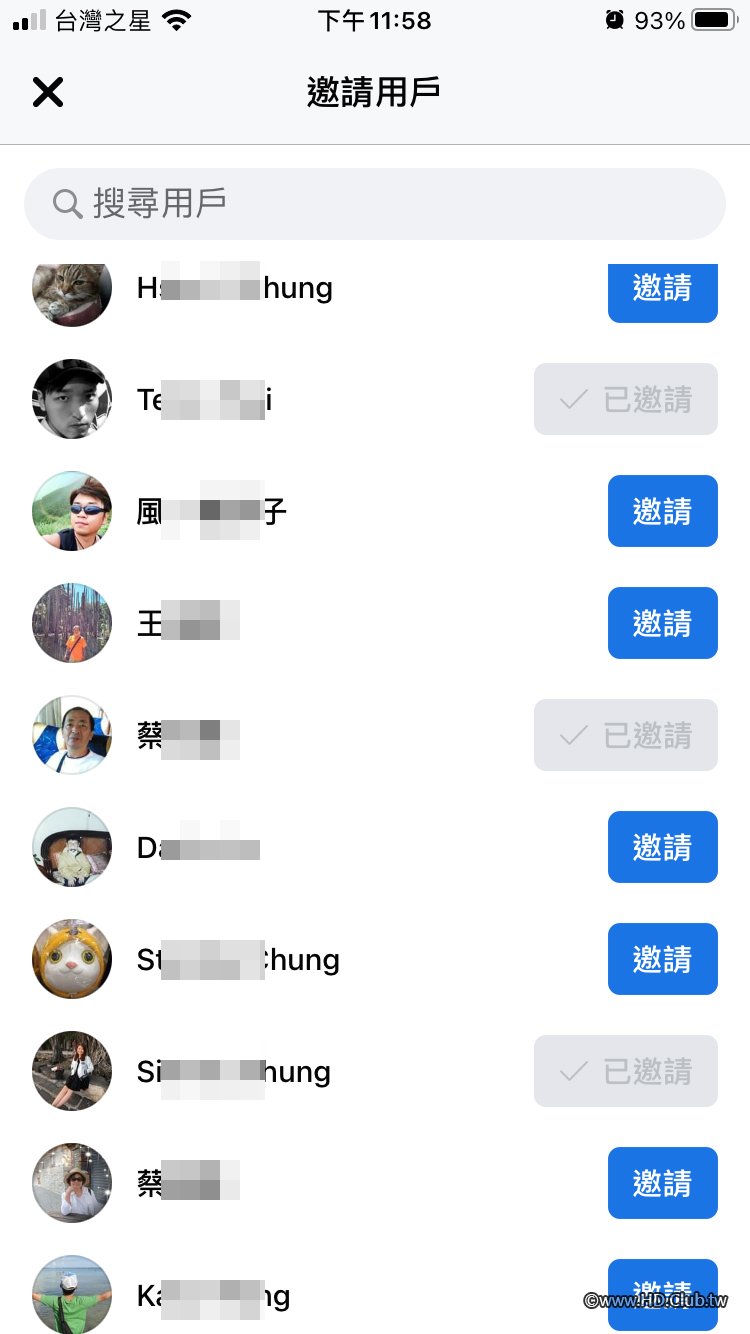
Task: Tap 已邀請 next to user starting with Si
Action: (x=626, y=1071)
